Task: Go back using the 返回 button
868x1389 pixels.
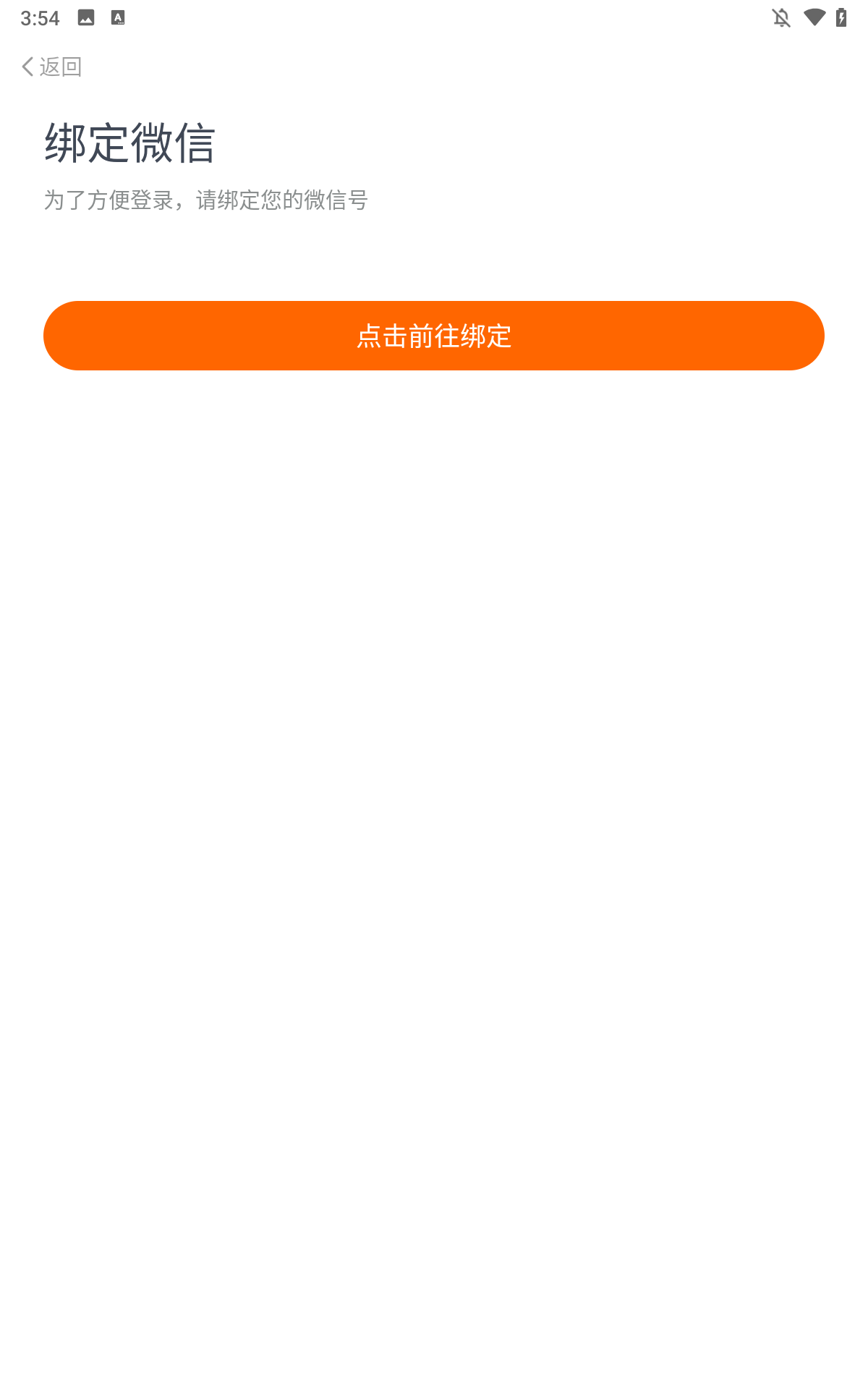Action: coord(51,67)
